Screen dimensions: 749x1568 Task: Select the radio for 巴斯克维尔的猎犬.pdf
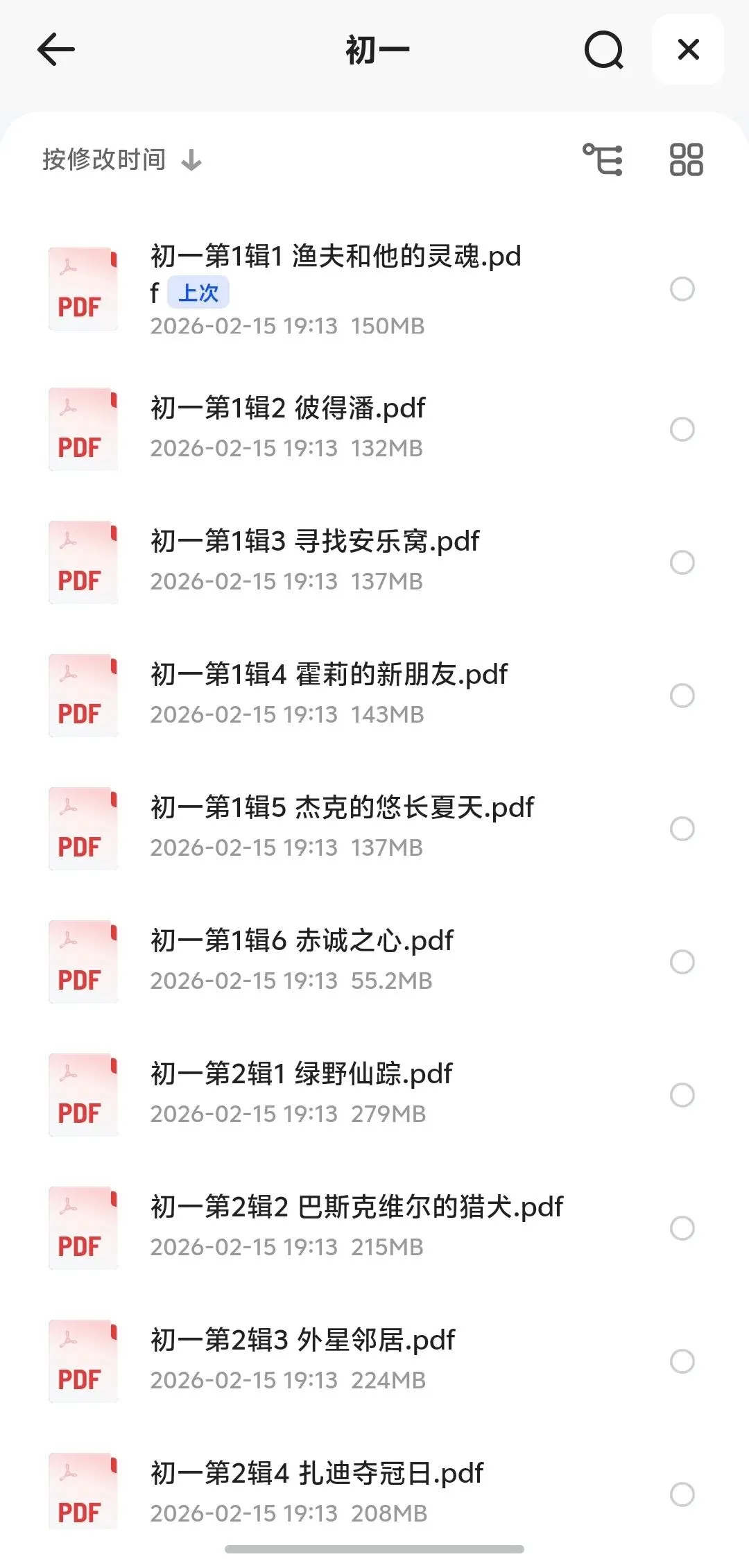682,1228
